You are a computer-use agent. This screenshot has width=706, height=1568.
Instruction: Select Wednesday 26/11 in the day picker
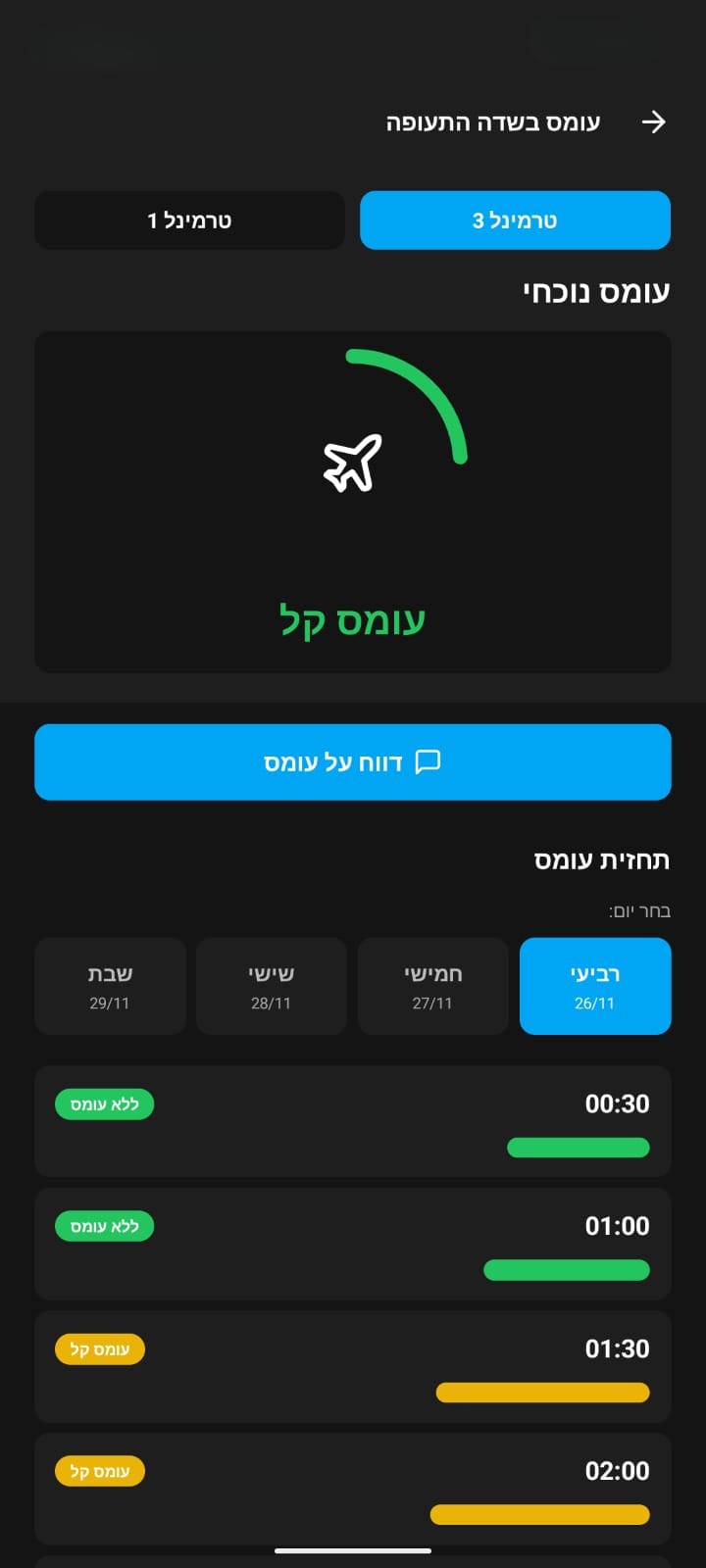tap(595, 986)
